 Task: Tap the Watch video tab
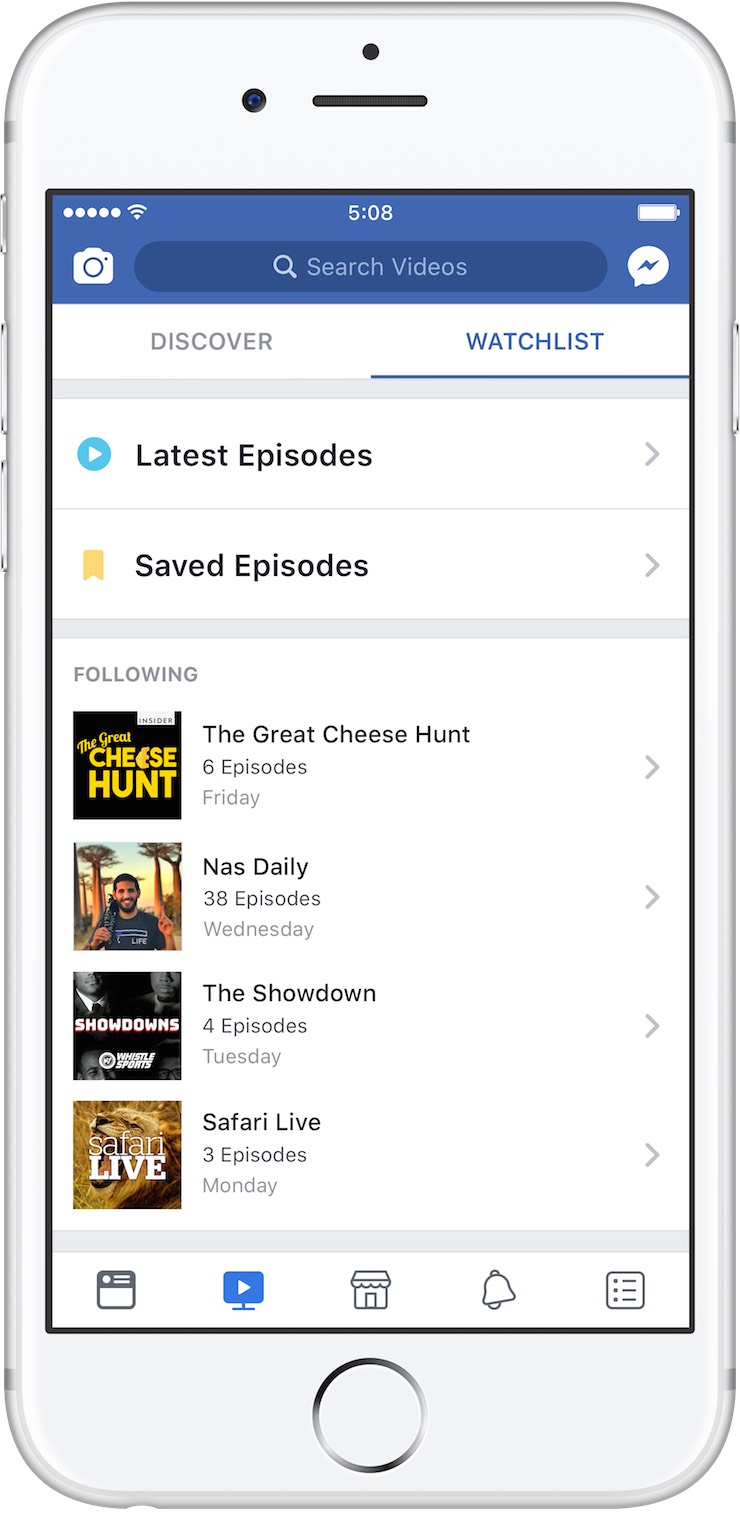click(243, 1290)
